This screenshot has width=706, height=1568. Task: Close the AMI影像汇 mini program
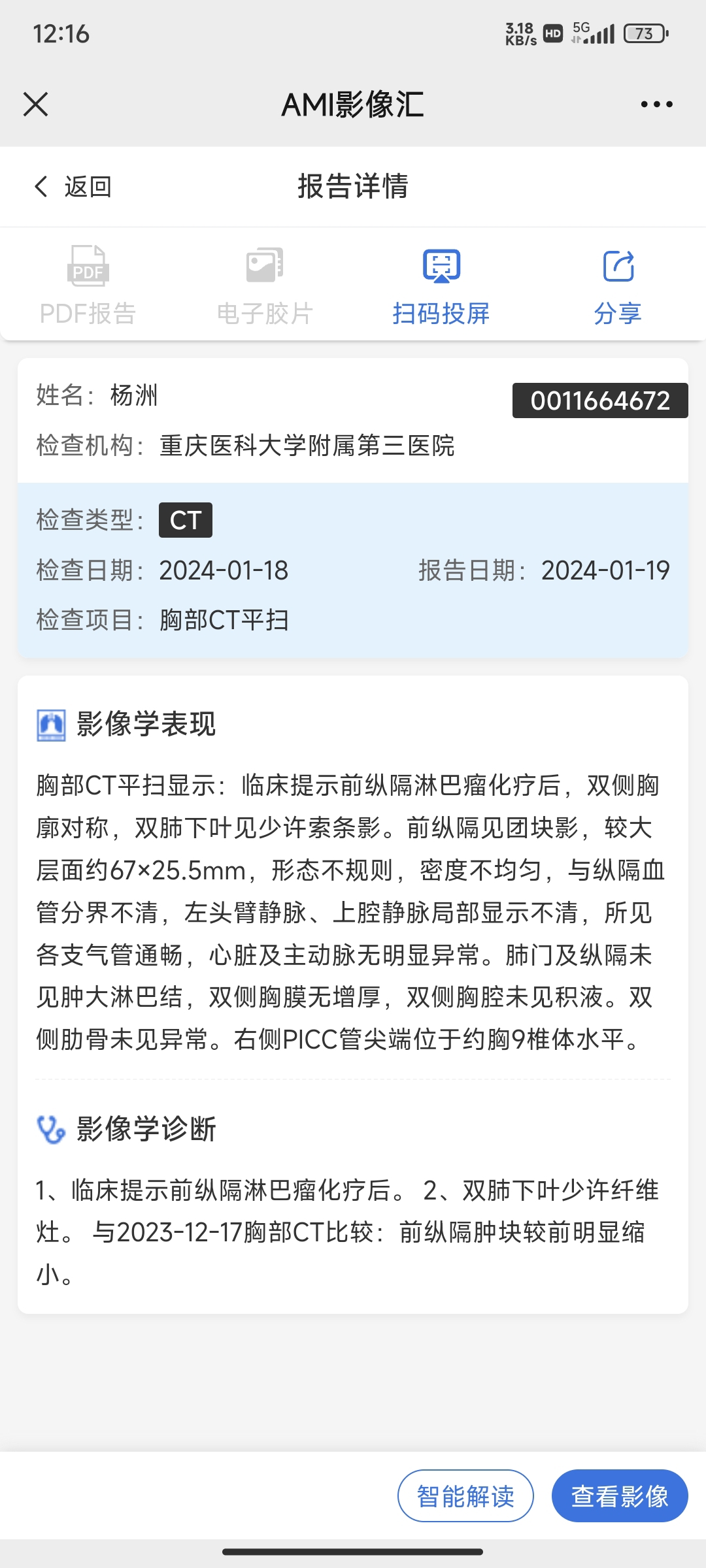click(x=35, y=104)
